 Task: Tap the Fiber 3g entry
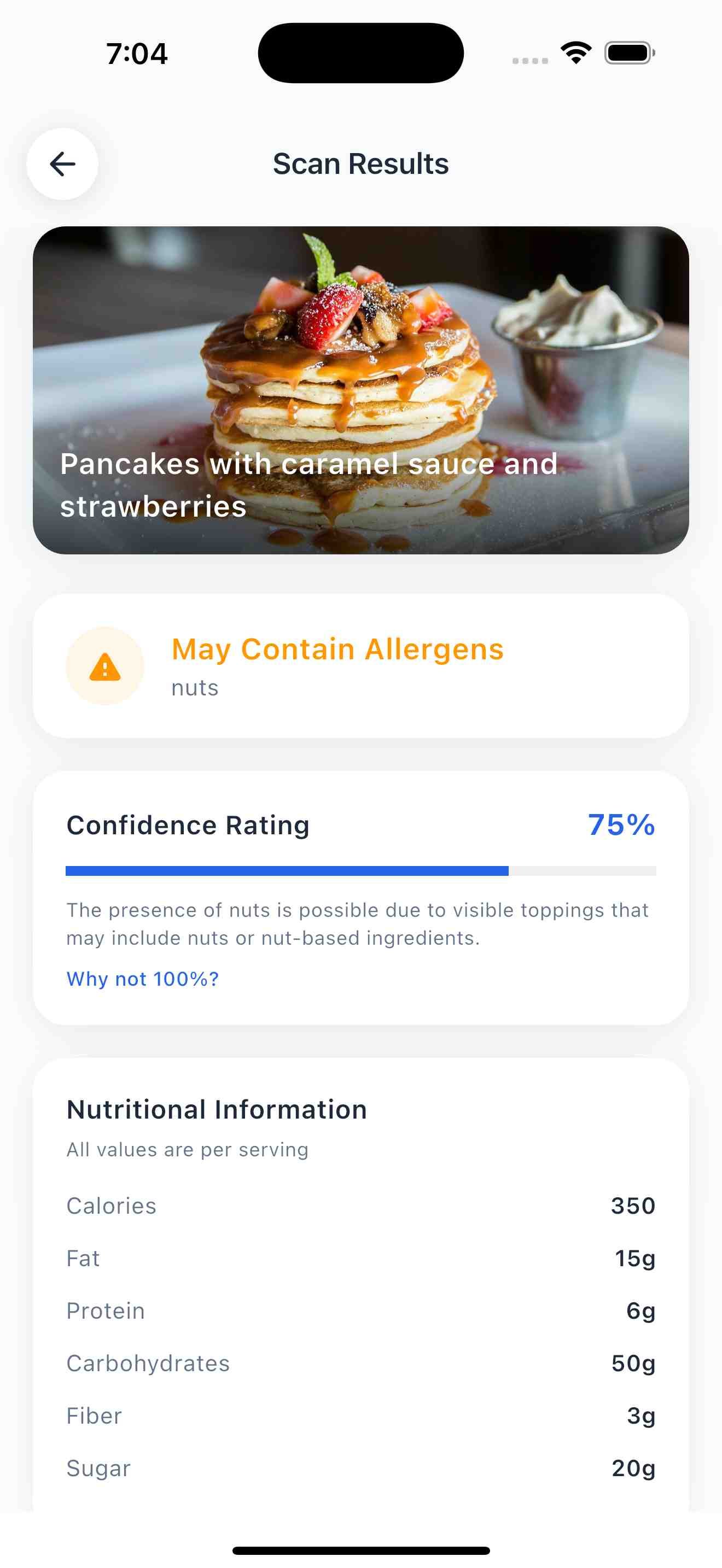click(x=361, y=1415)
